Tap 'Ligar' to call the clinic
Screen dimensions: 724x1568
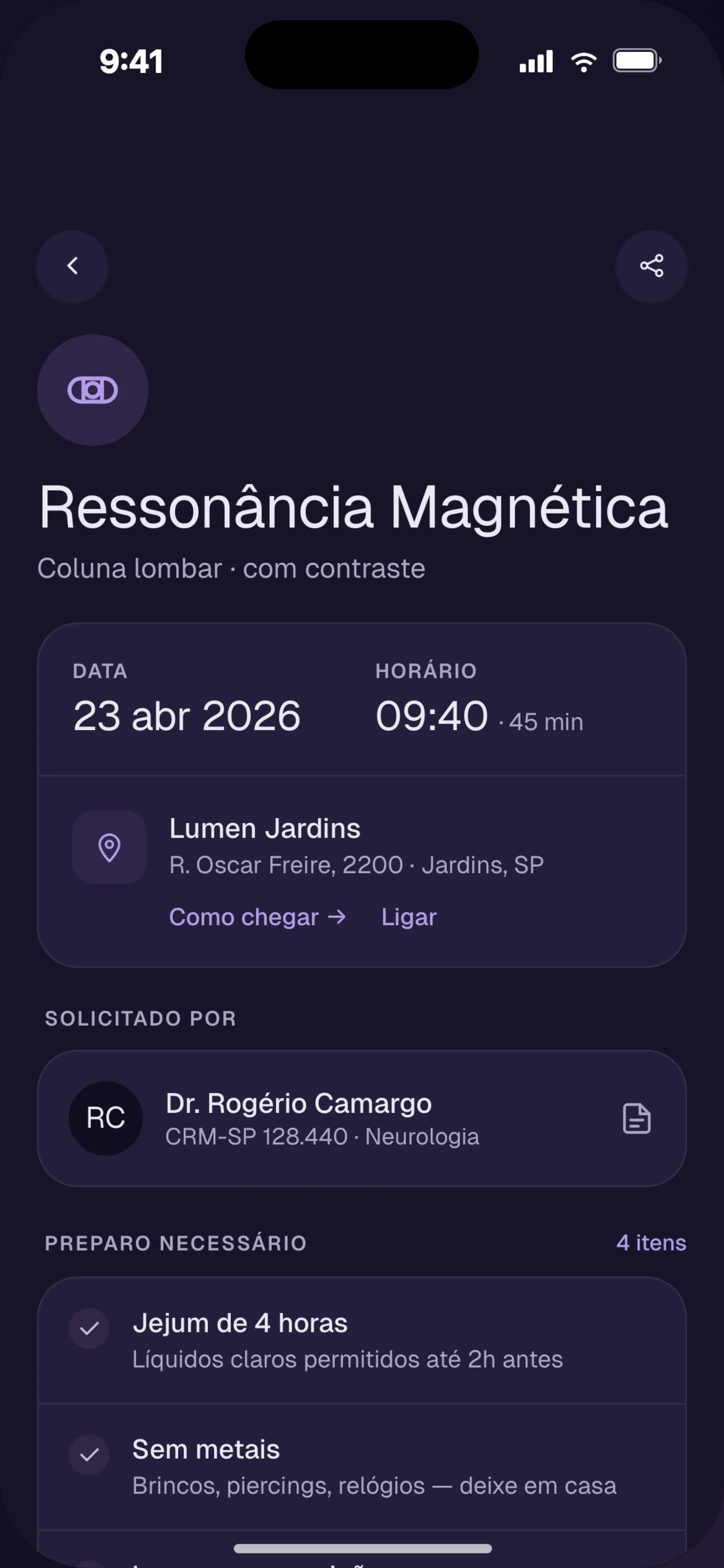click(x=408, y=917)
